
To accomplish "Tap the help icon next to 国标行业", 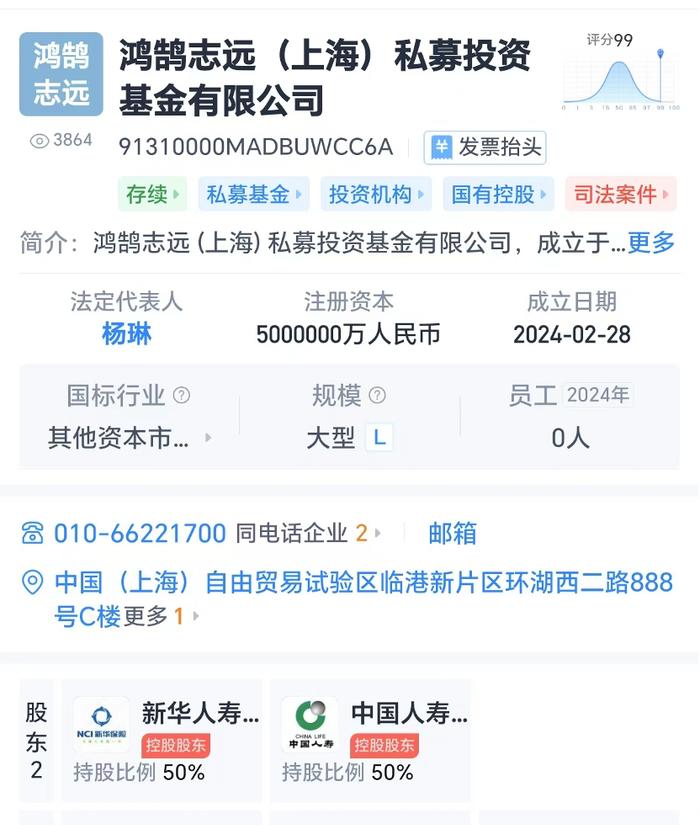I will pos(182,395).
